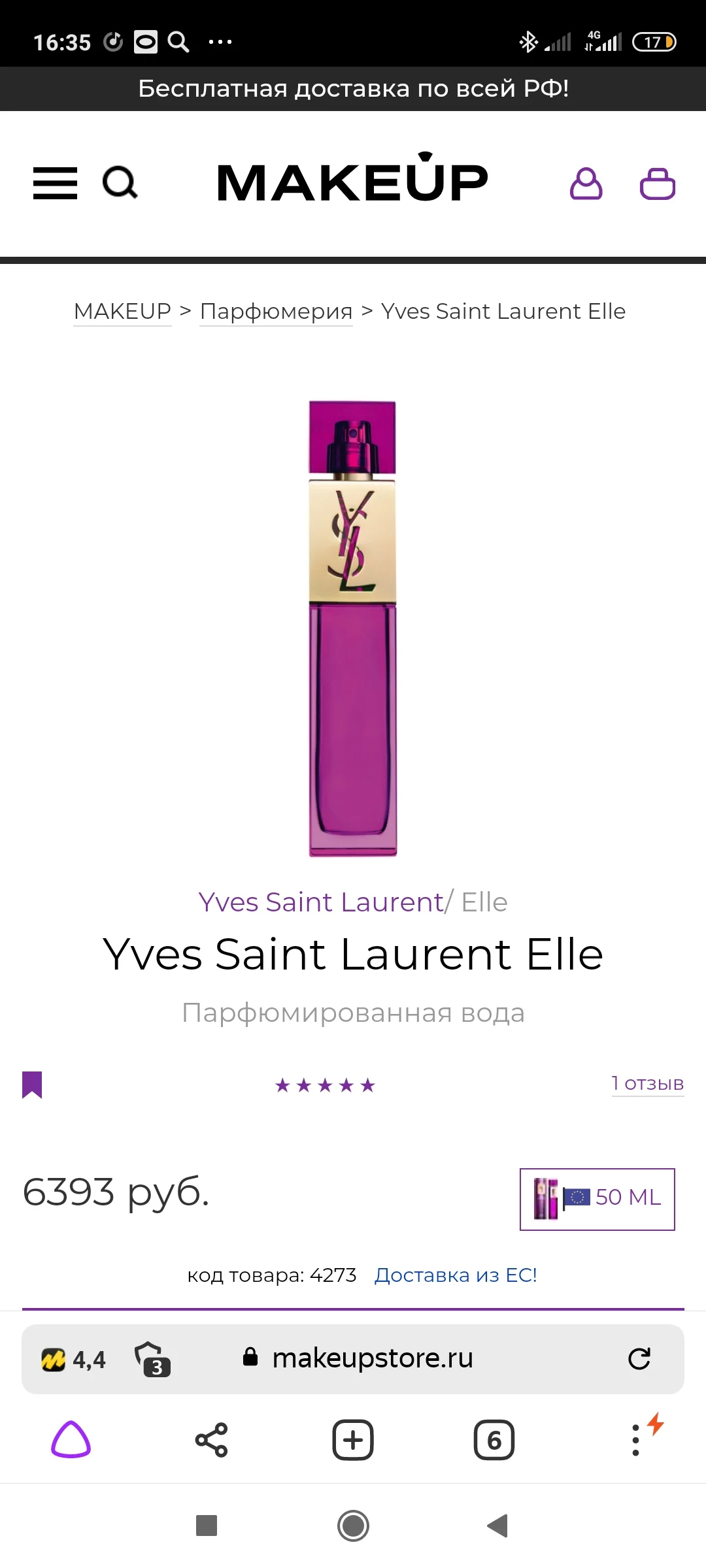The width and height of the screenshot is (706, 1568).
Task: Open the Доставка из ЕС! link
Action: pyautogui.click(x=456, y=1275)
